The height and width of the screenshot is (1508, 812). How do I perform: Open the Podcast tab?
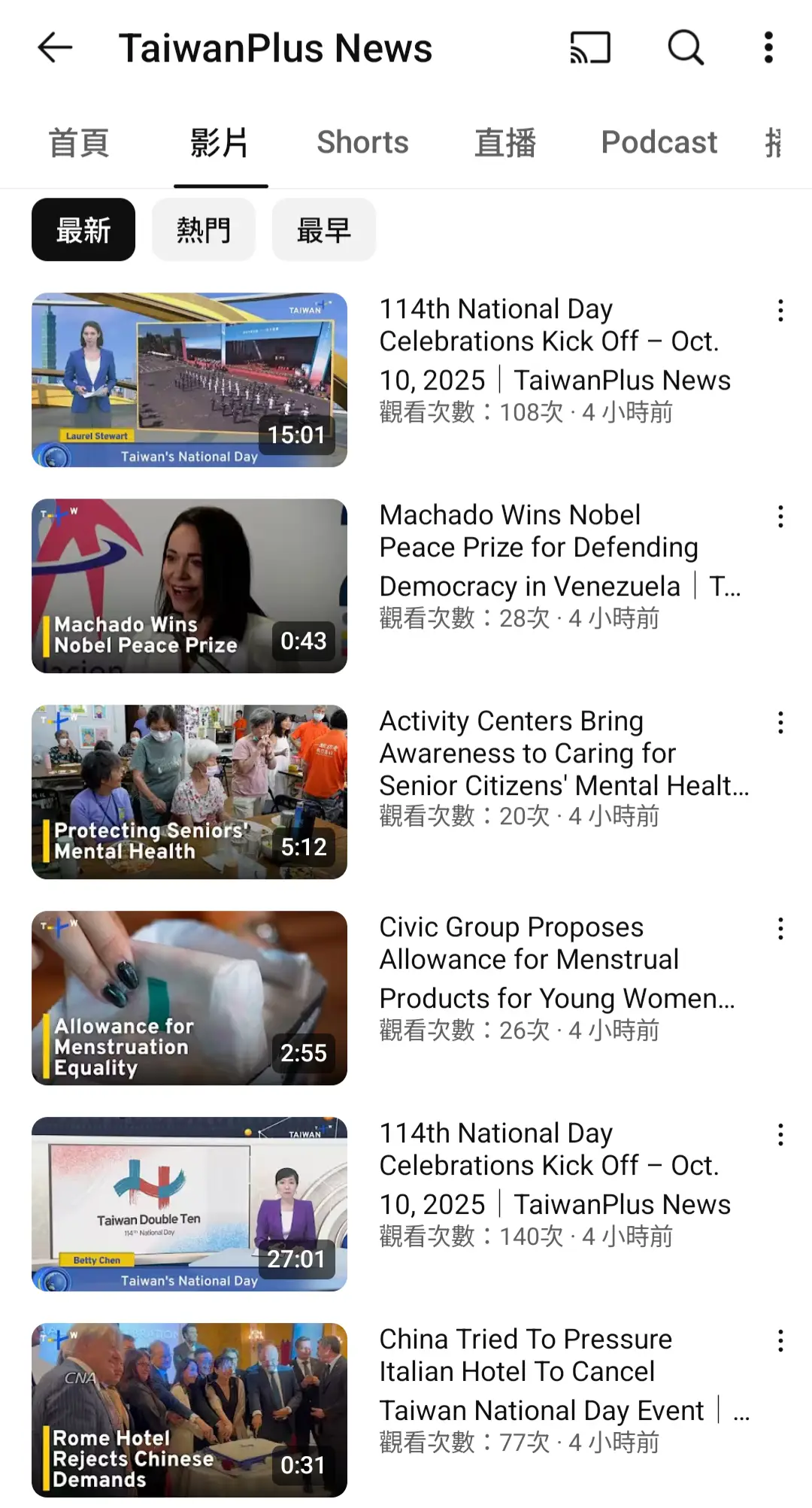click(x=659, y=143)
